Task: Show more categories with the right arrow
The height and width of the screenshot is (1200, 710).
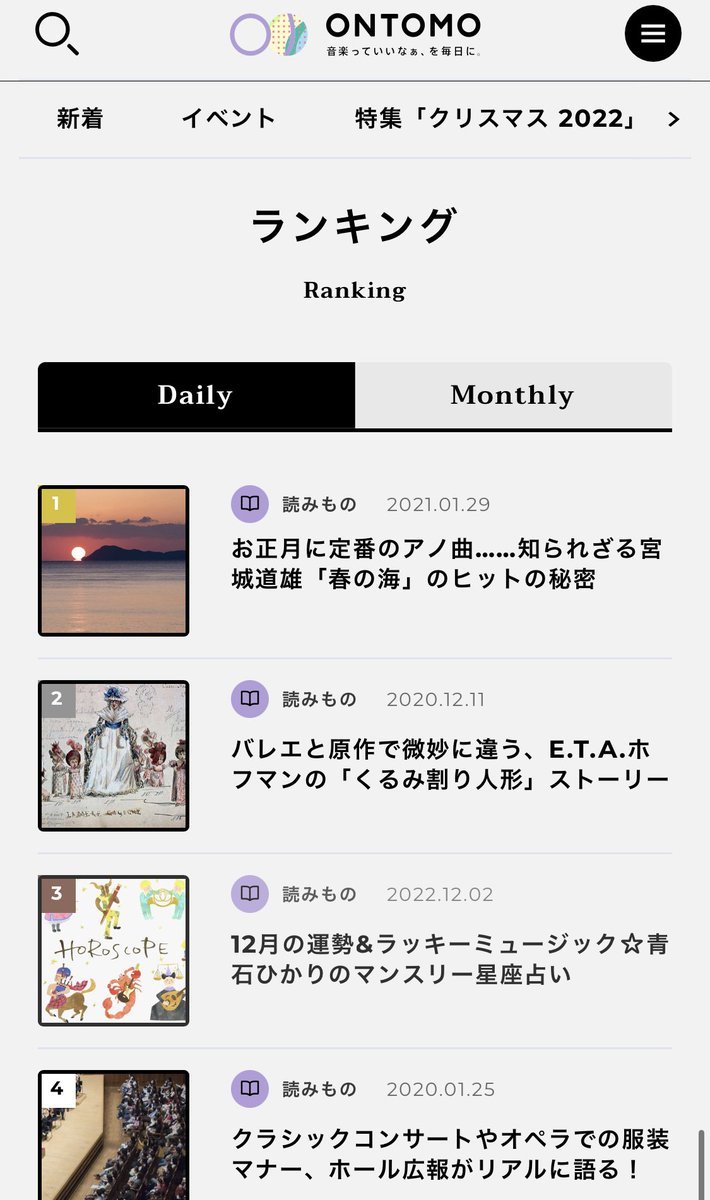Action: pos(674,120)
